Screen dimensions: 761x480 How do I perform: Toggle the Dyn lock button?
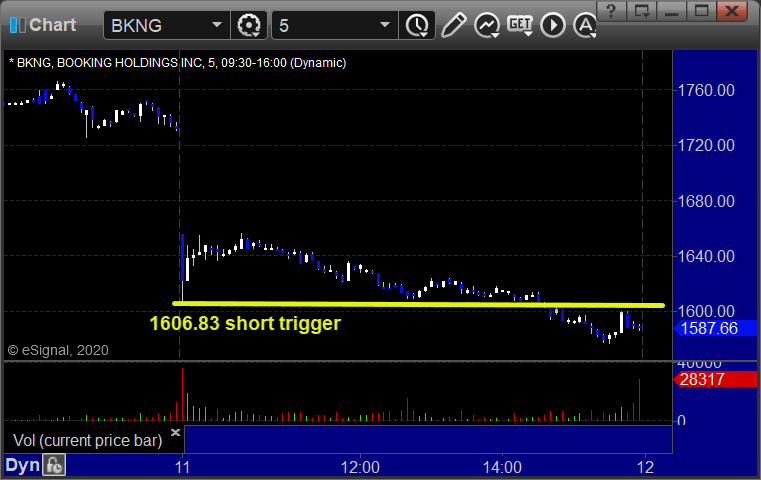click(x=54, y=466)
